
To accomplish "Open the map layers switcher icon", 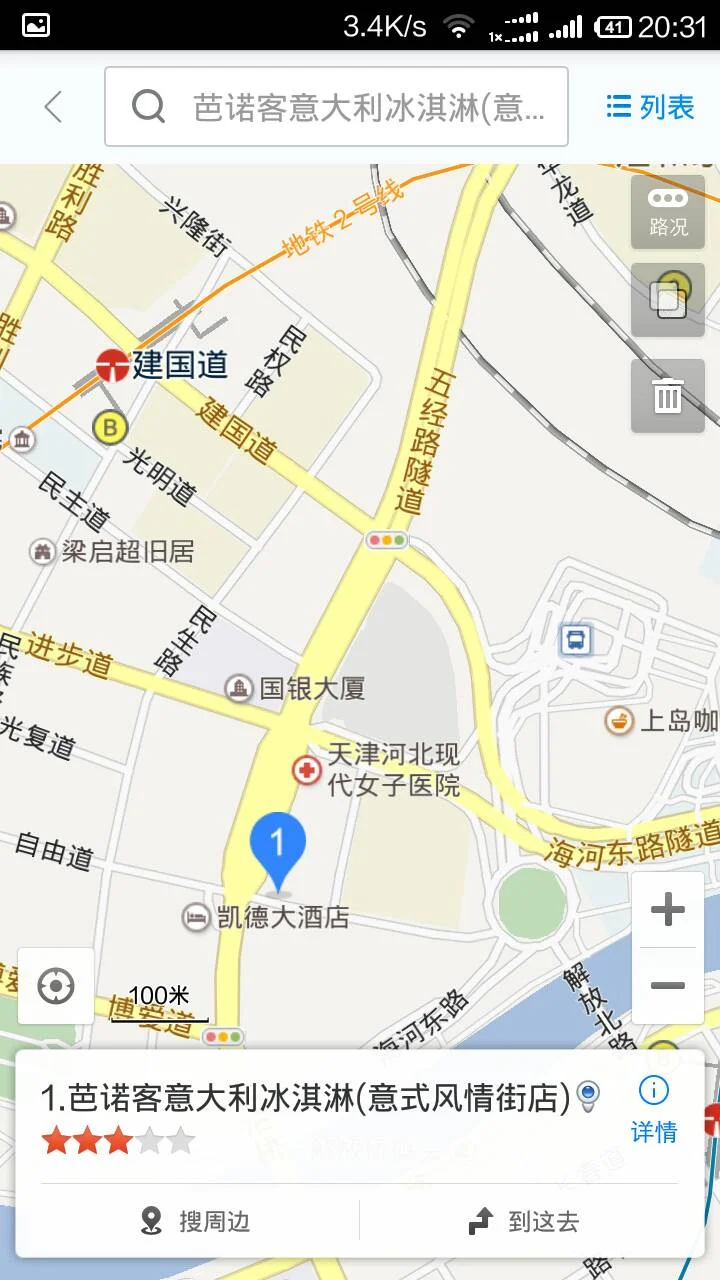I will [x=667, y=298].
